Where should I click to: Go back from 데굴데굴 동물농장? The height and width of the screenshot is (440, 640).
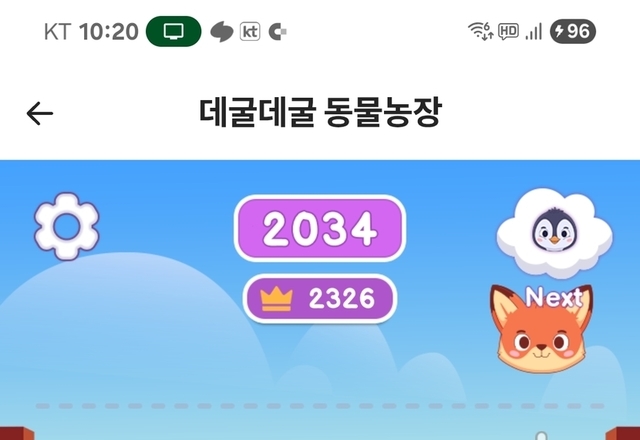coord(40,114)
